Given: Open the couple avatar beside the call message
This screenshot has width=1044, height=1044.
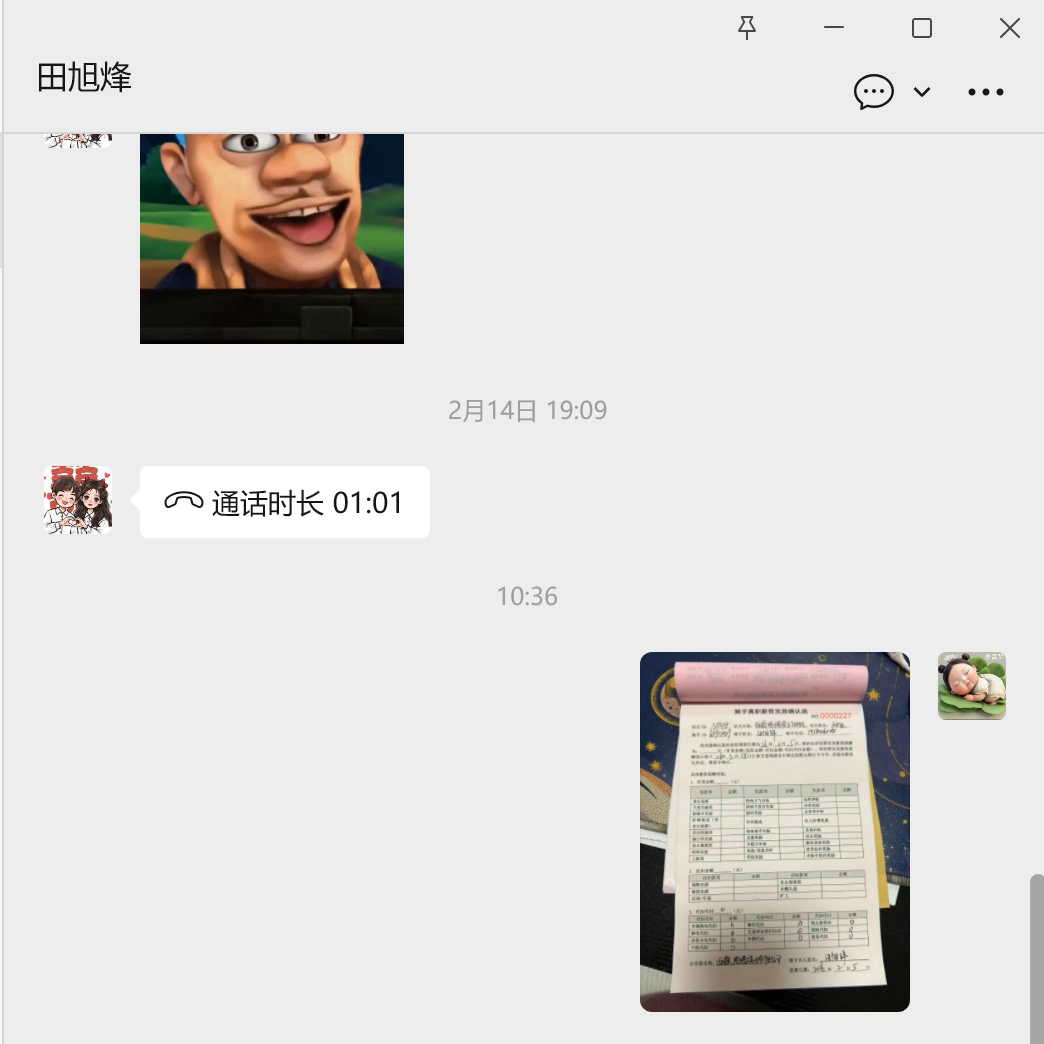Looking at the screenshot, I should (x=78, y=500).
